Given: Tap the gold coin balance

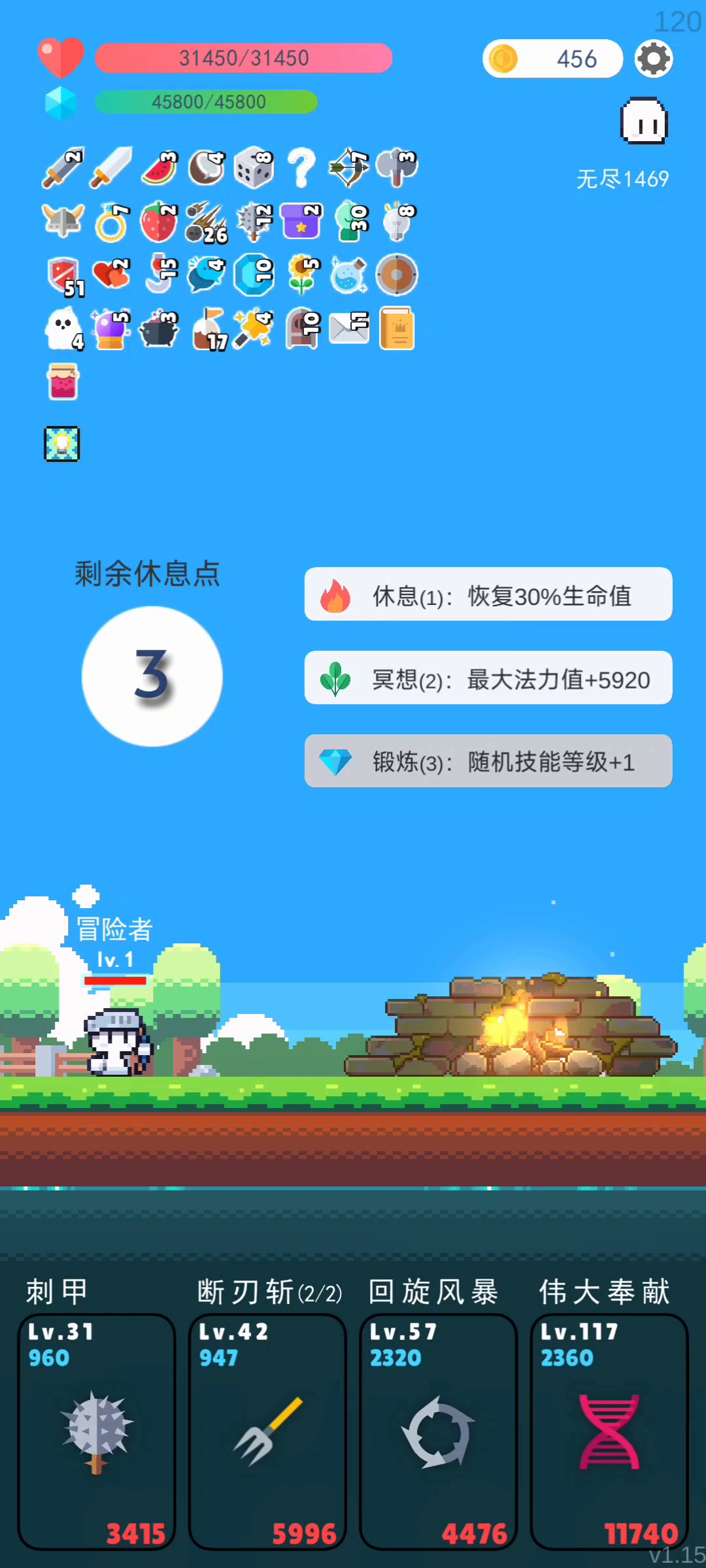Looking at the screenshot, I should coord(552,59).
